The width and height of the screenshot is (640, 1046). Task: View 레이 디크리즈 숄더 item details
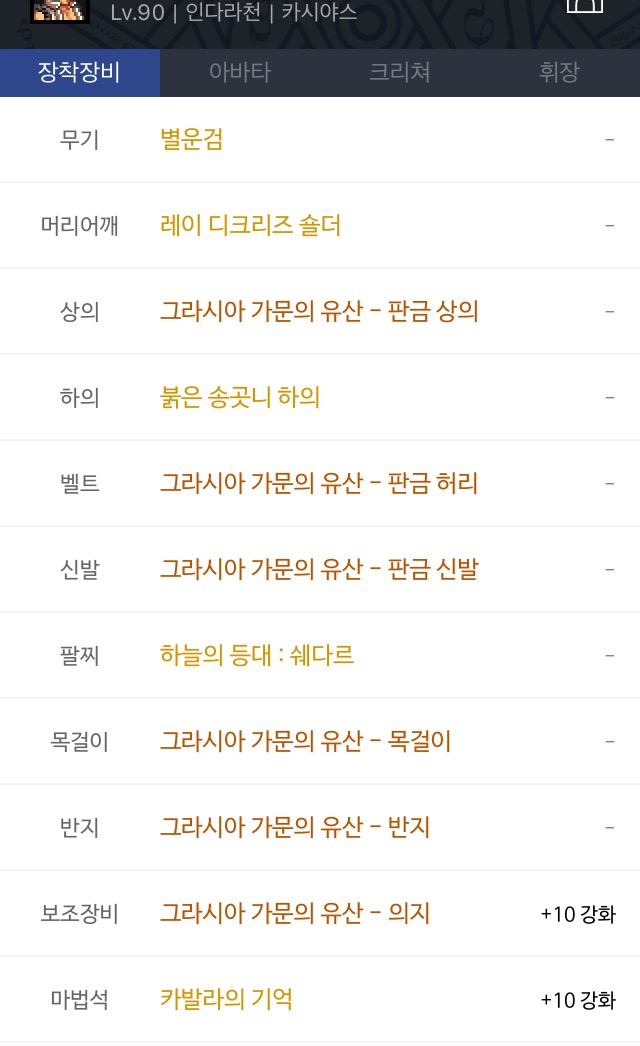coord(250,226)
